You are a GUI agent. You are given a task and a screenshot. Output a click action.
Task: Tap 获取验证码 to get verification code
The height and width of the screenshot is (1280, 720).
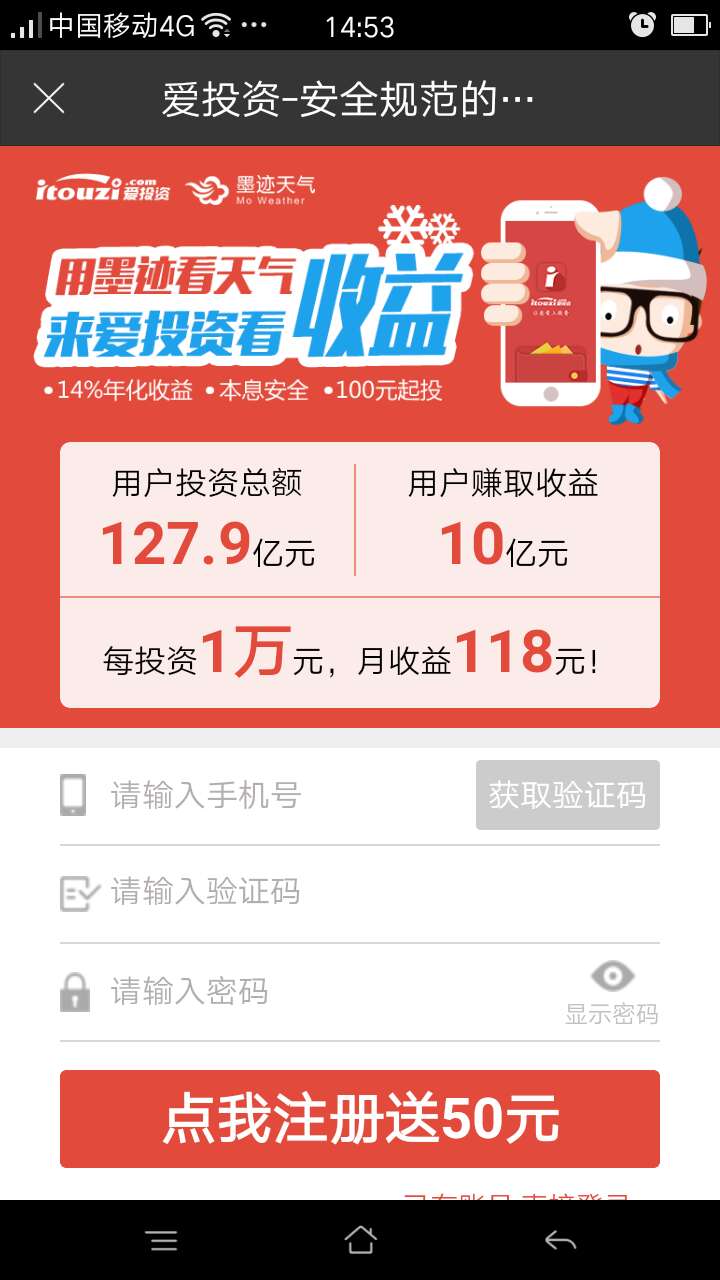tap(567, 795)
